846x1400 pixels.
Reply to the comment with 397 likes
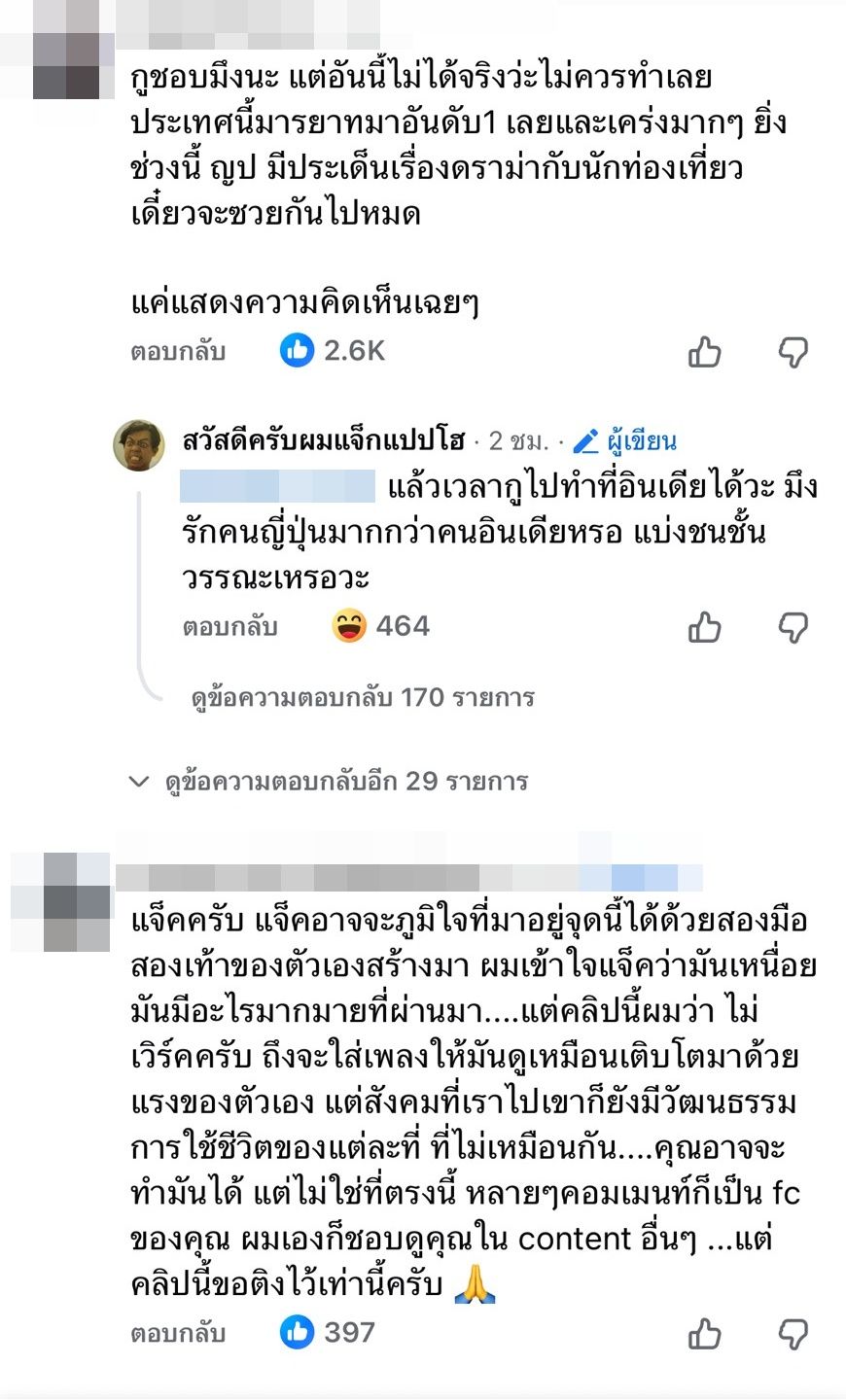[178, 1333]
